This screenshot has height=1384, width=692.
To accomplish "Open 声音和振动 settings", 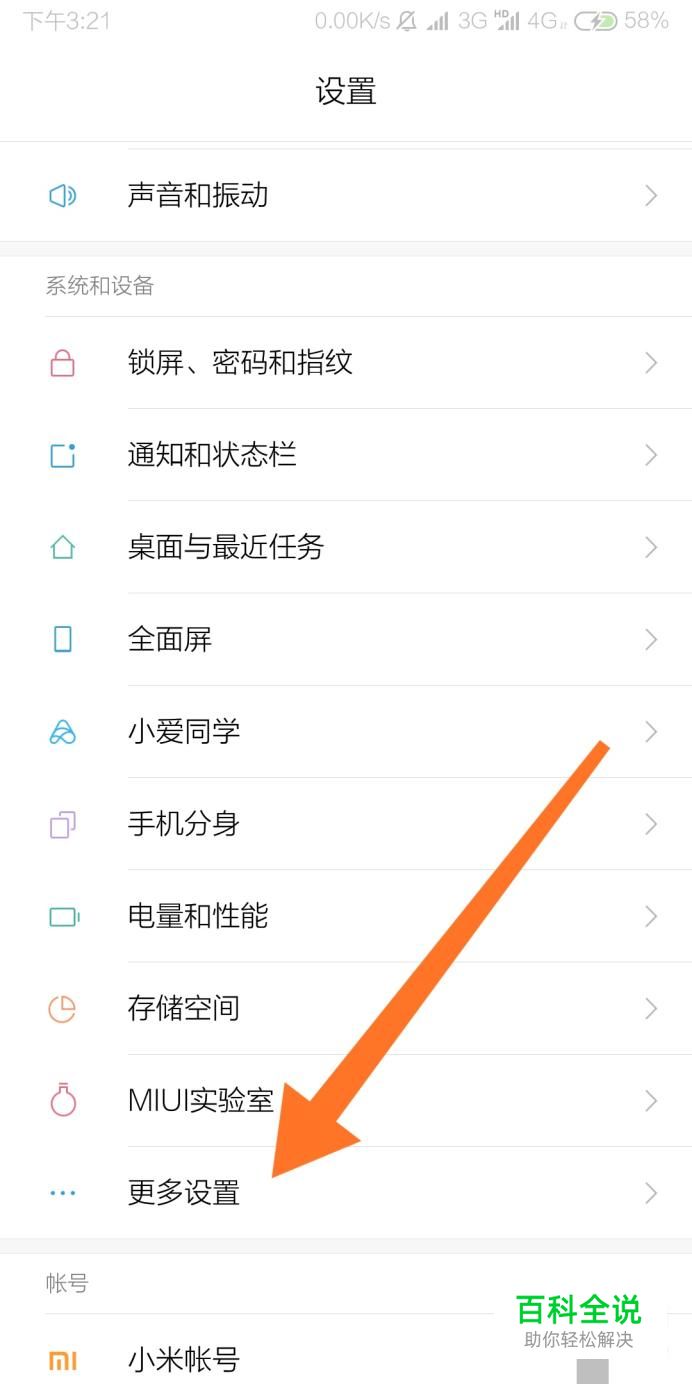I will (x=198, y=195).
